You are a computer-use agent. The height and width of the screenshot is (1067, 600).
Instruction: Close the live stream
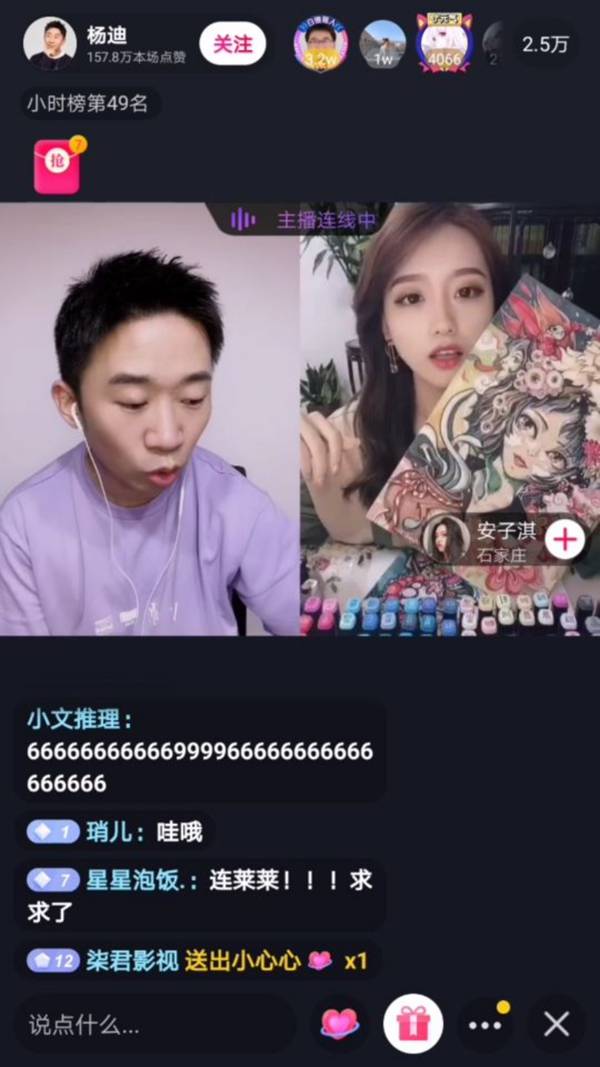pos(556,1024)
